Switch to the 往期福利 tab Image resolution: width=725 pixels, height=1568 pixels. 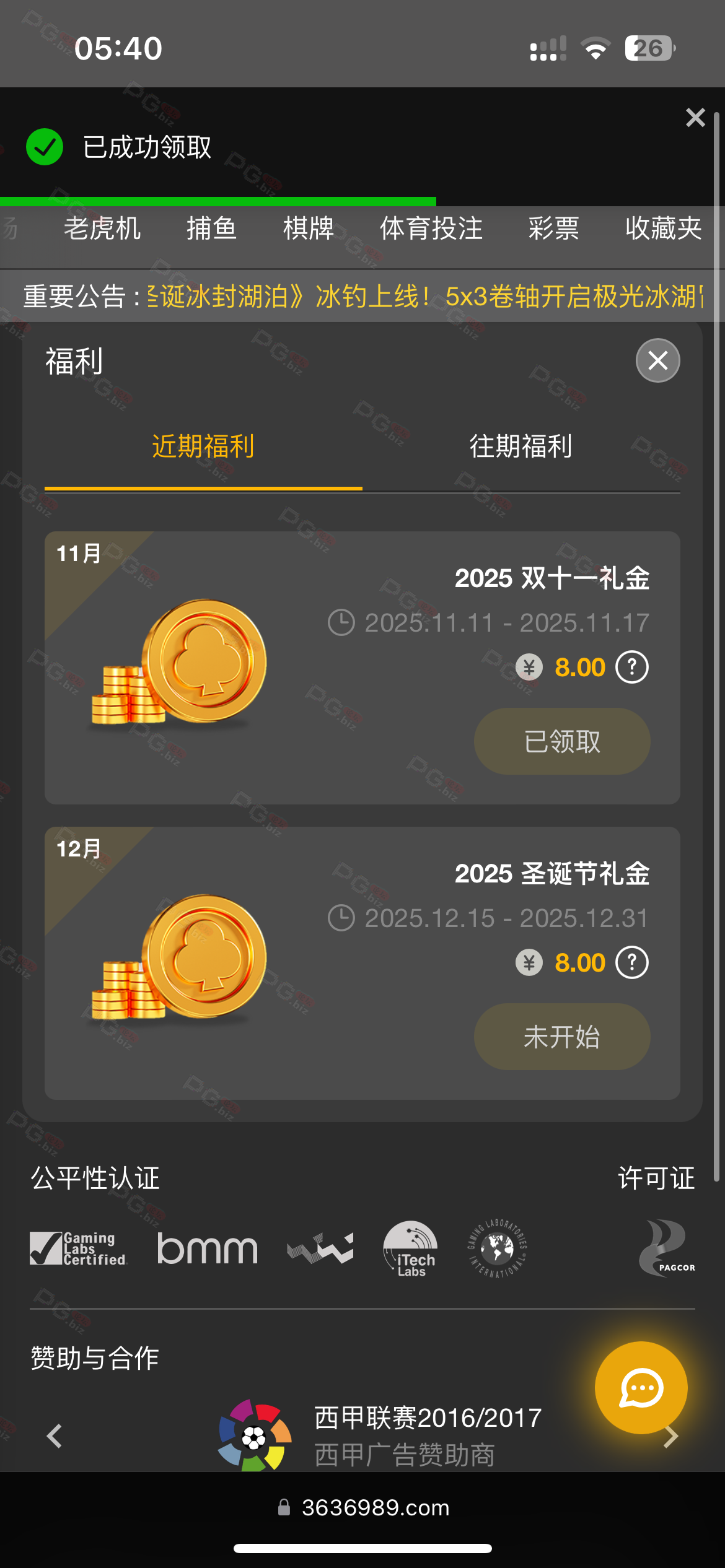pyautogui.click(x=521, y=446)
